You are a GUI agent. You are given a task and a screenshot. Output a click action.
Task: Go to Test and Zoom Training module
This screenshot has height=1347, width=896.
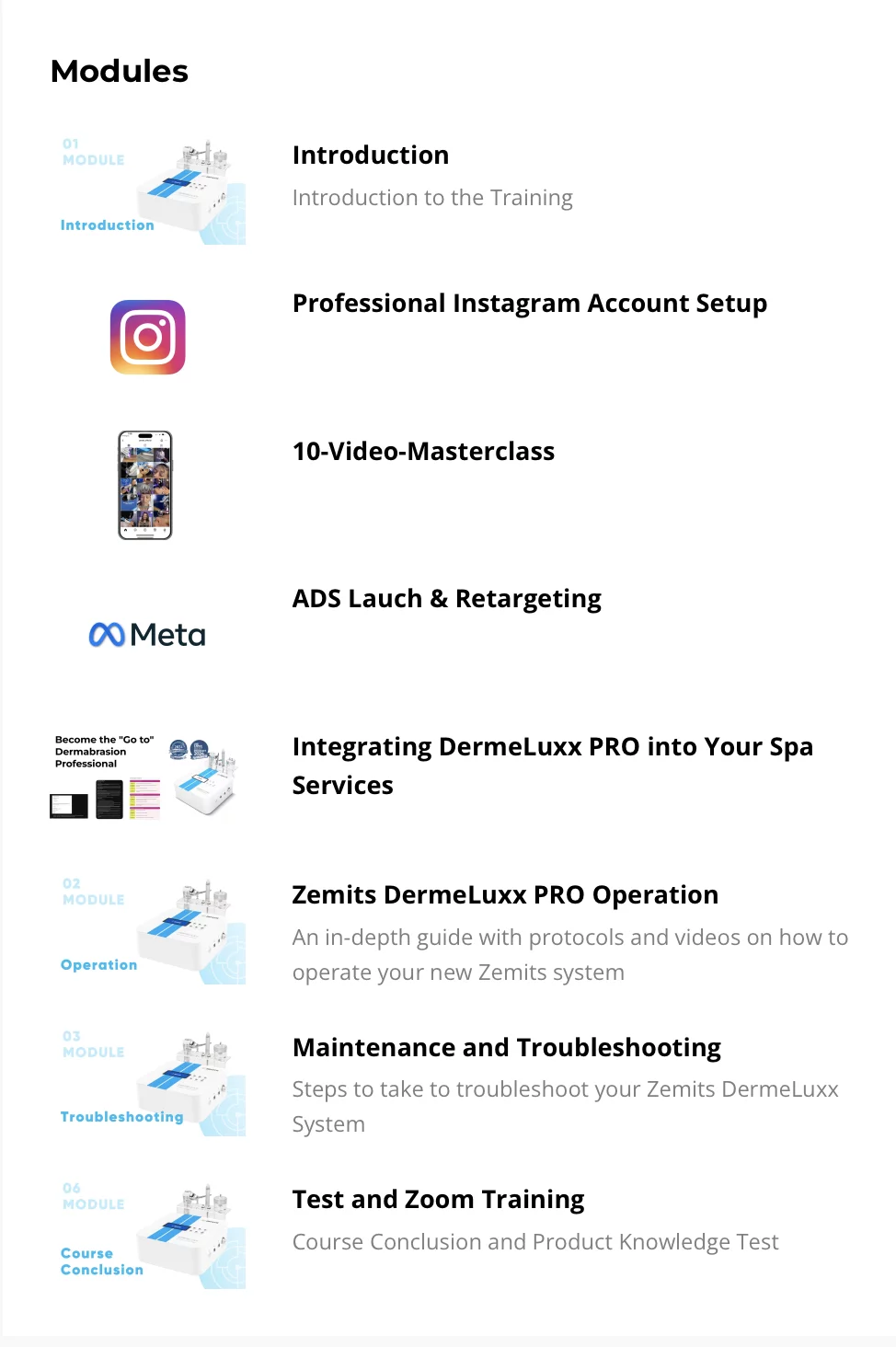438,1200
